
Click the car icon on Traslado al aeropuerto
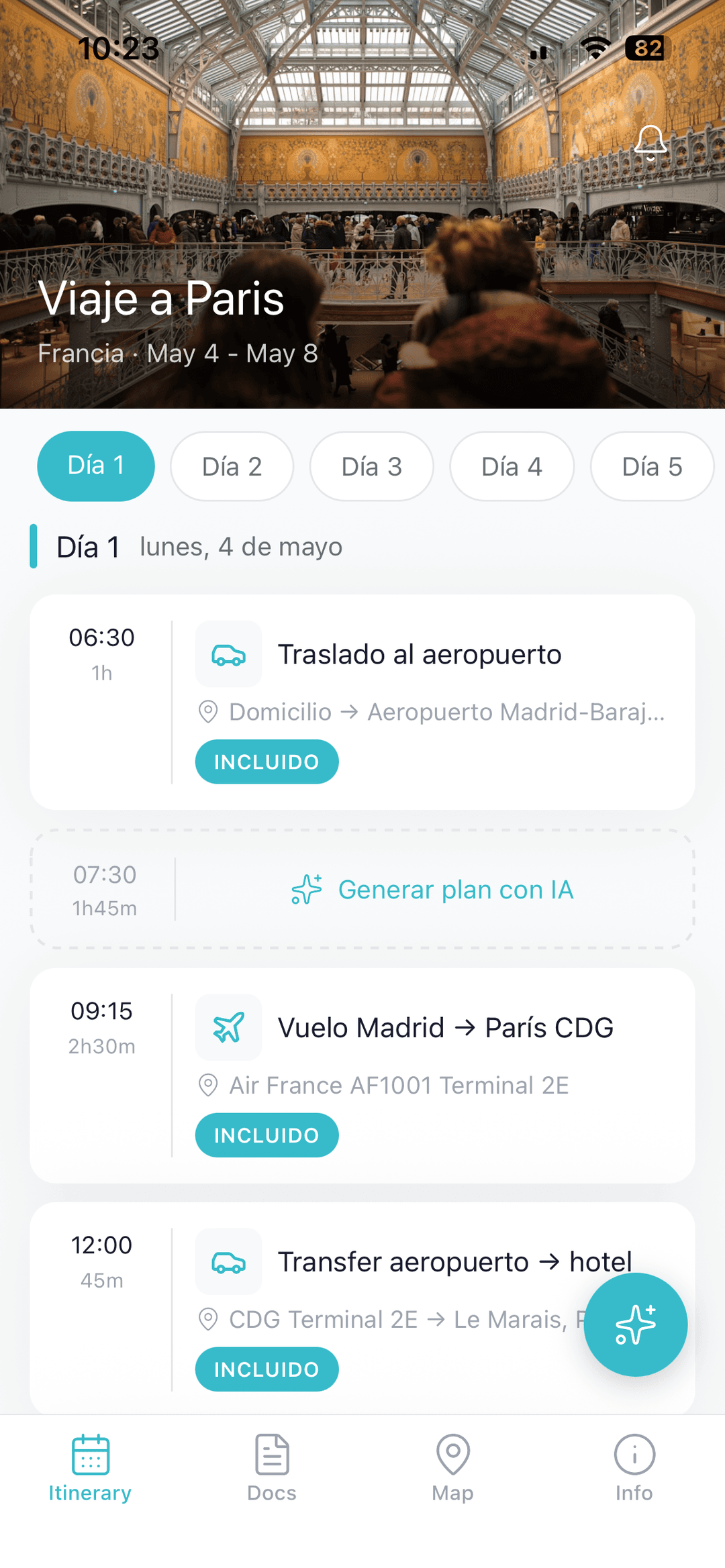click(228, 654)
